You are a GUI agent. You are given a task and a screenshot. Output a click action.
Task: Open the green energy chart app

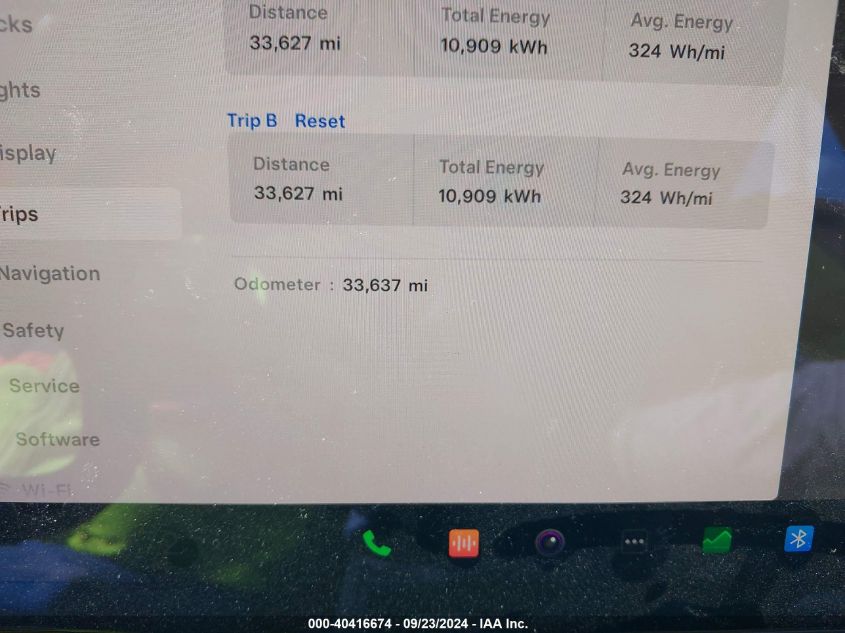716,541
